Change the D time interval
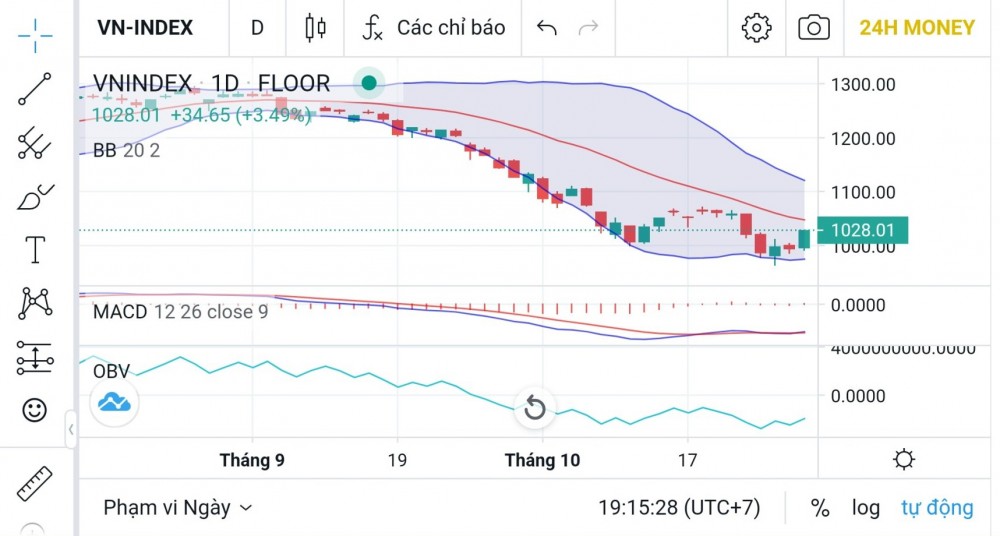The height and width of the screenshot is (536, 1000). (x=257, y=27)
